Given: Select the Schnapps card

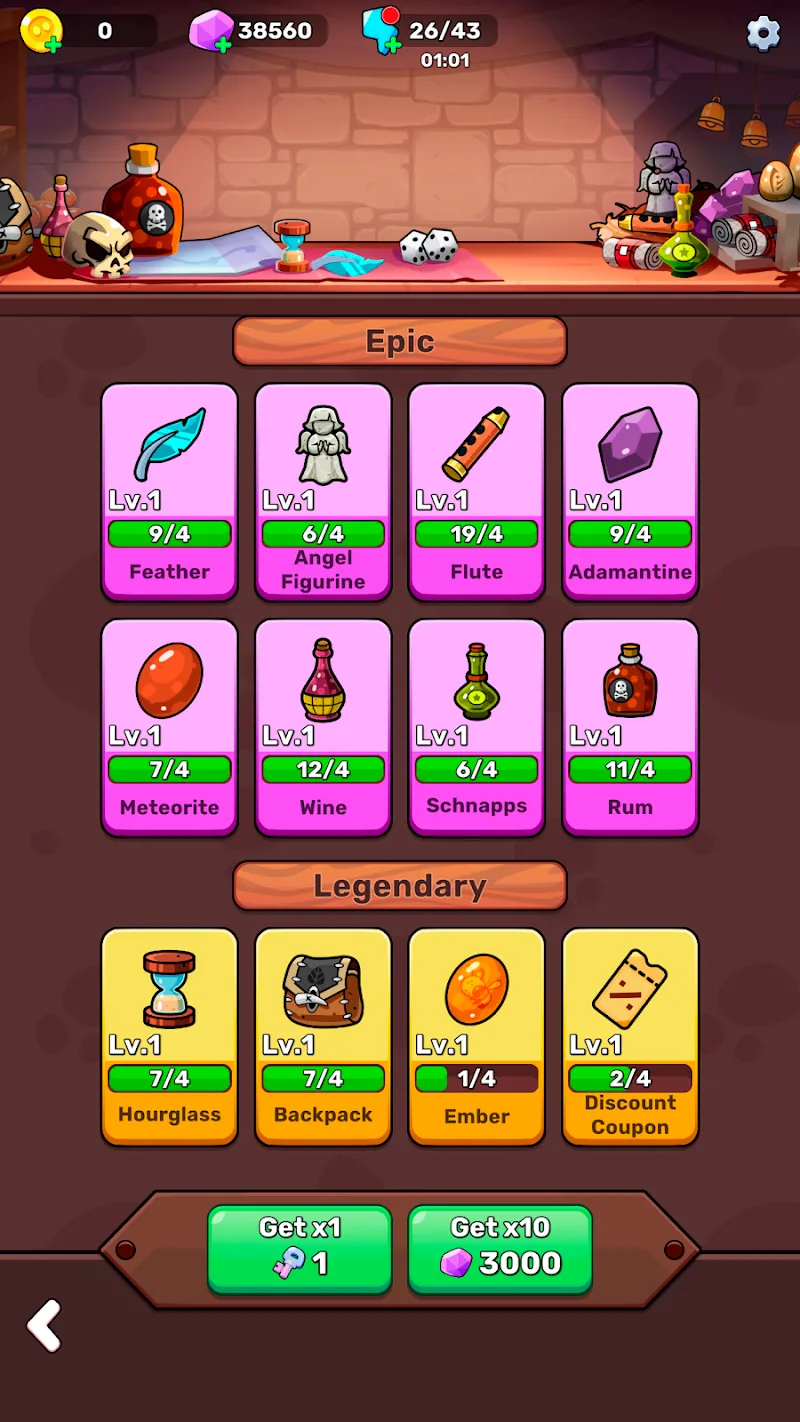Looking at the screenshot, I should (x=477, y=681).
